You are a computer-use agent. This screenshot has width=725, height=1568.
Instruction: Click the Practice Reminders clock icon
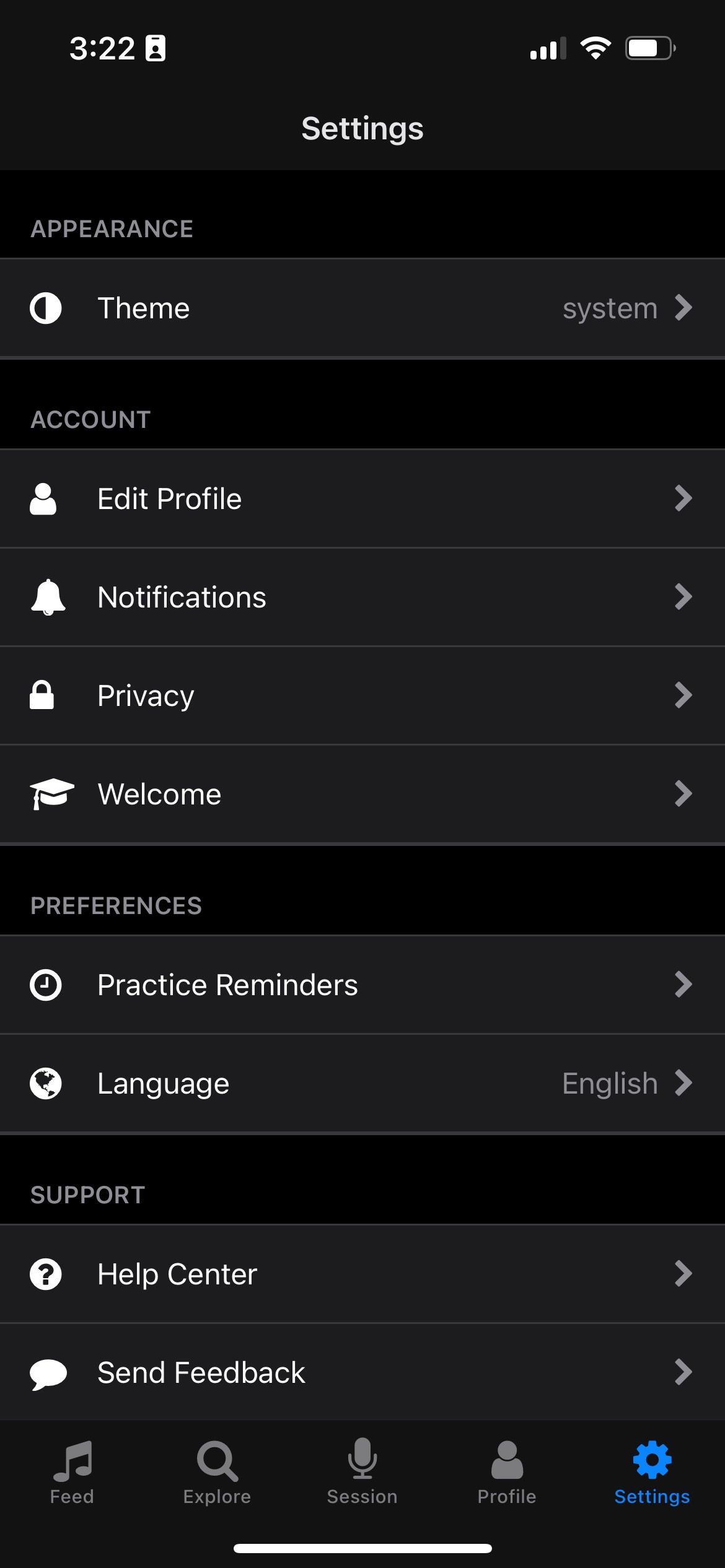coord(46,984)
